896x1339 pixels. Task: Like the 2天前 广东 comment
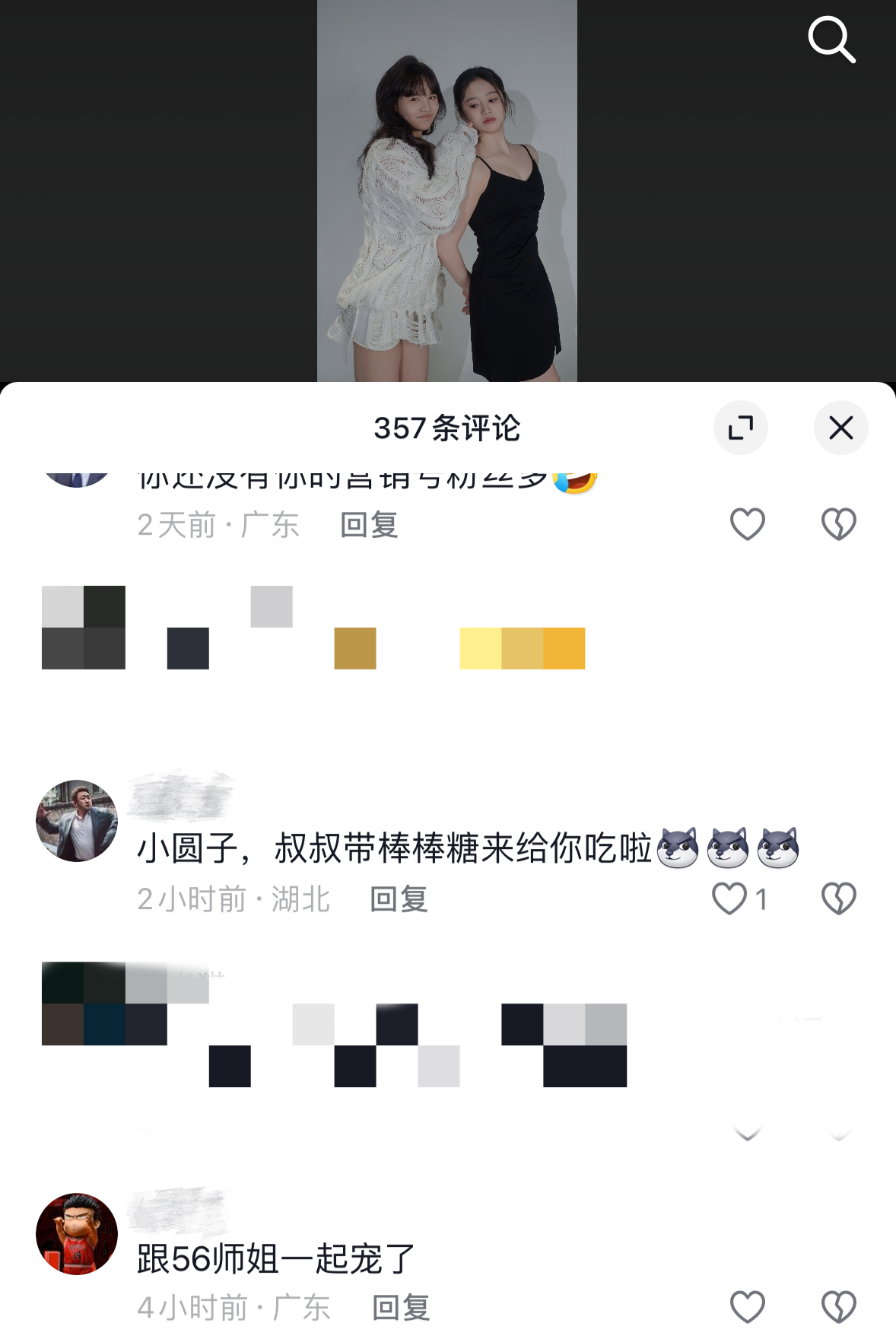coord(747,524)
